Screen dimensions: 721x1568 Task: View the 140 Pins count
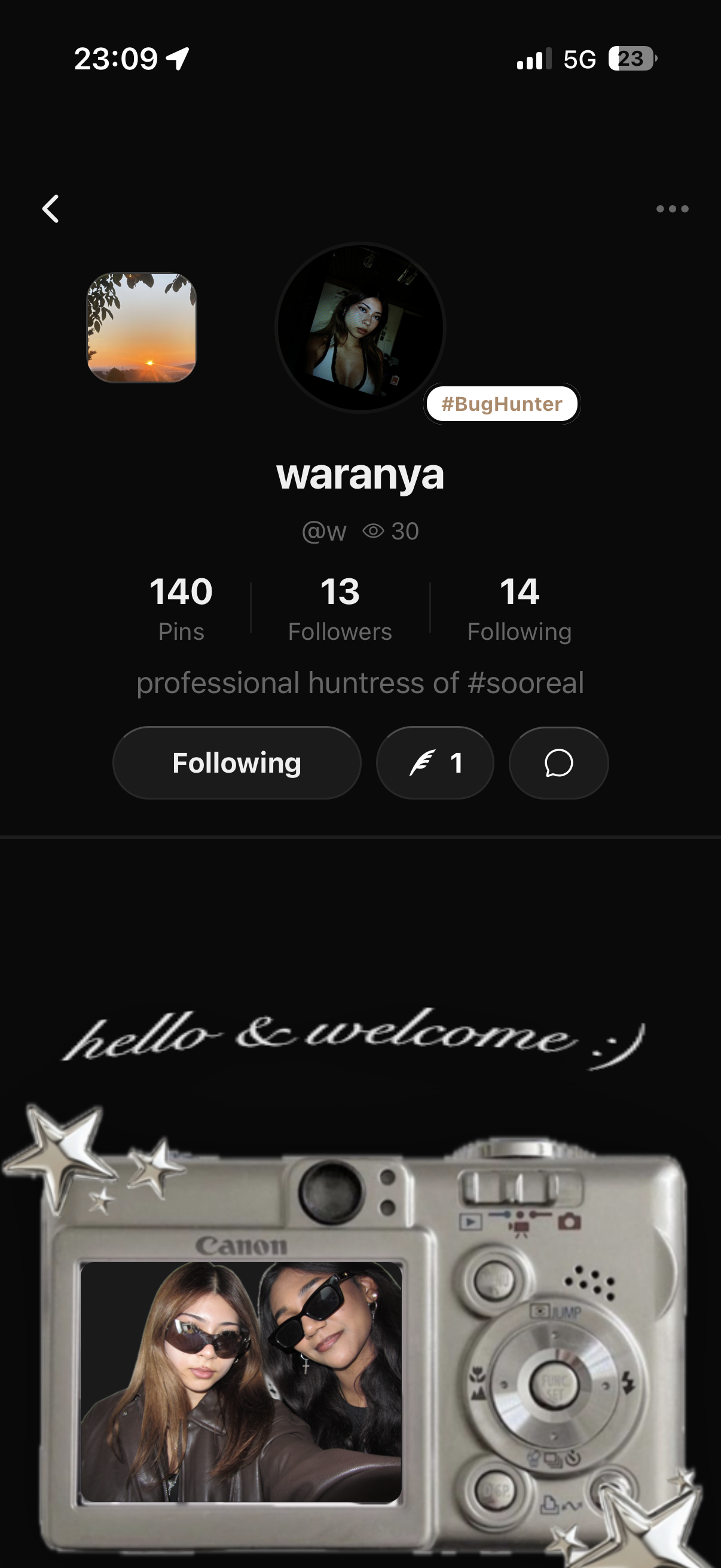[181, 608]
